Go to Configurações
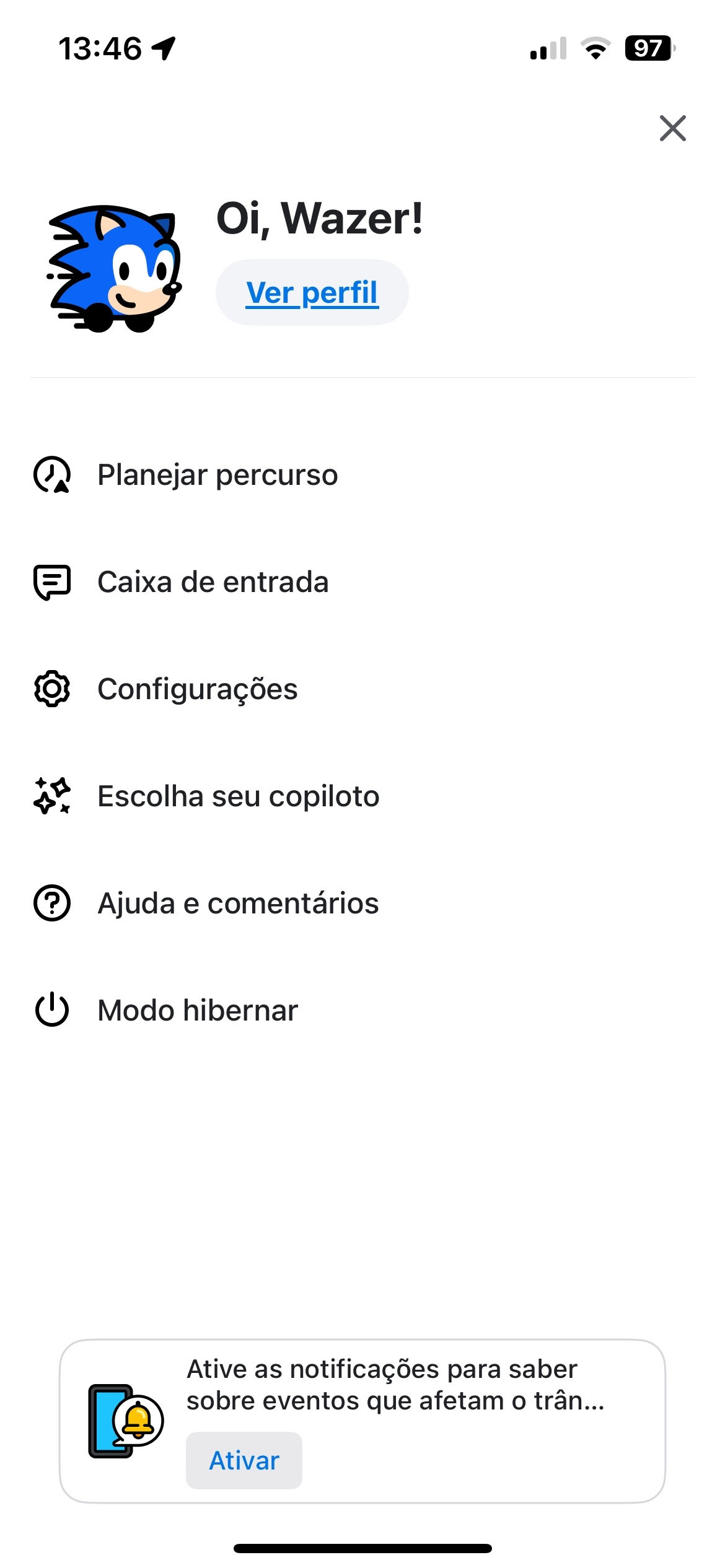Image resolution: width=725 pixels, height=1568 pixels. coord(197,689)
